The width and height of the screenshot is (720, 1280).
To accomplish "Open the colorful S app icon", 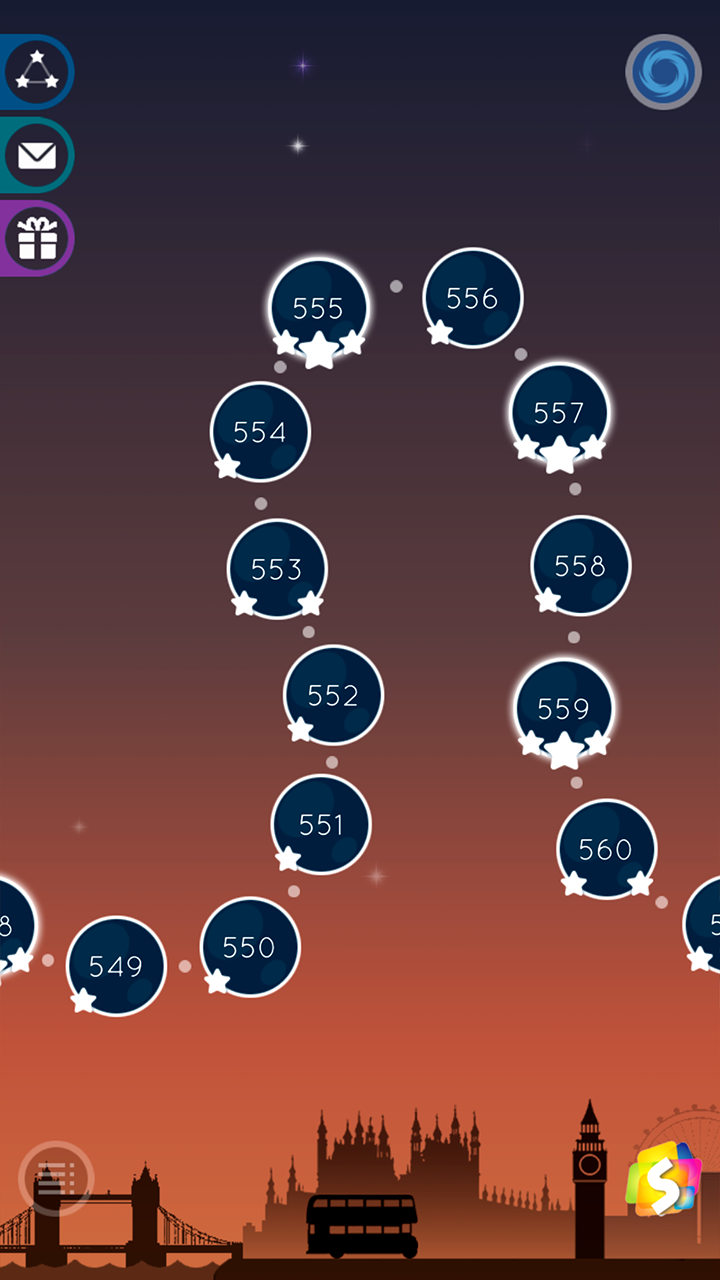I will pos(662,1180).
